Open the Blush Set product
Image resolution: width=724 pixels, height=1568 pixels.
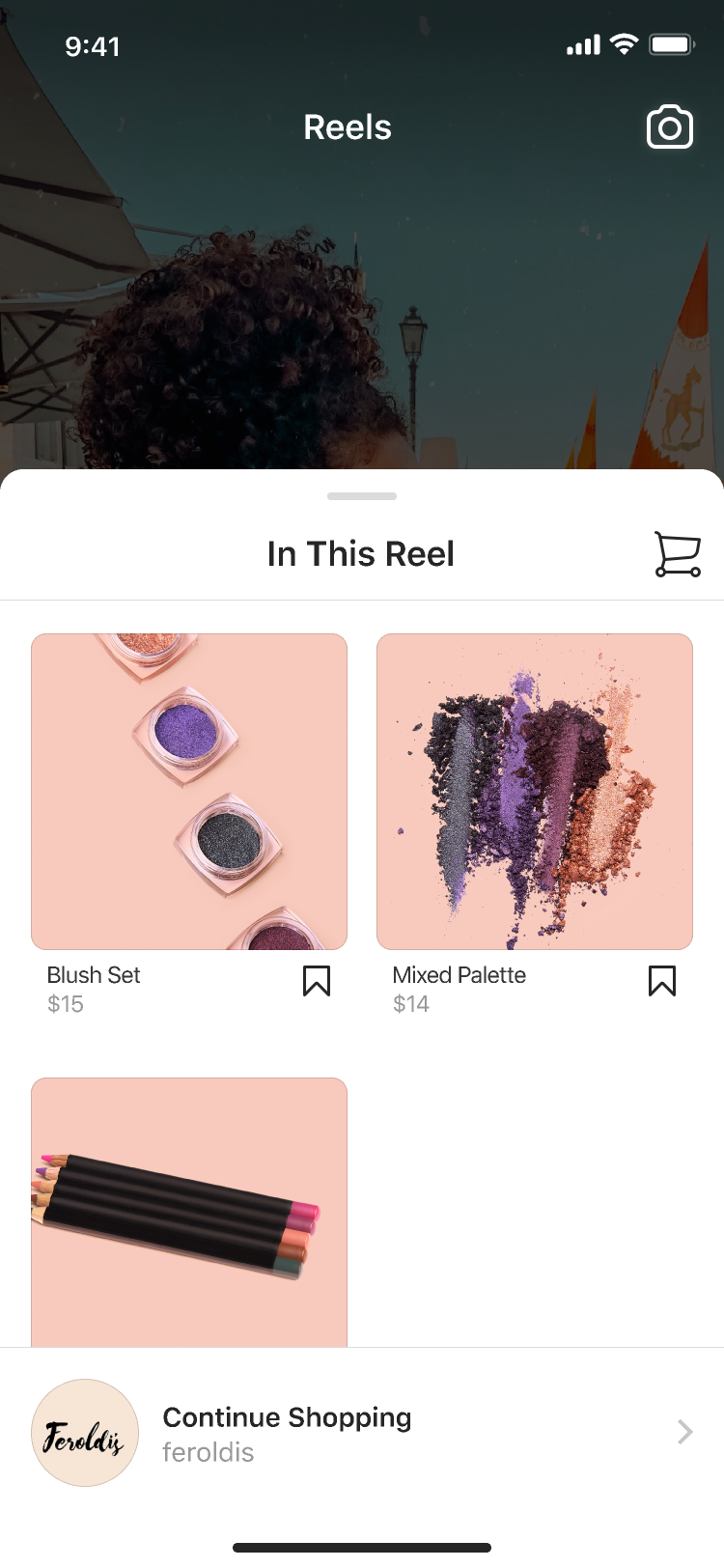tap(189, 792)
